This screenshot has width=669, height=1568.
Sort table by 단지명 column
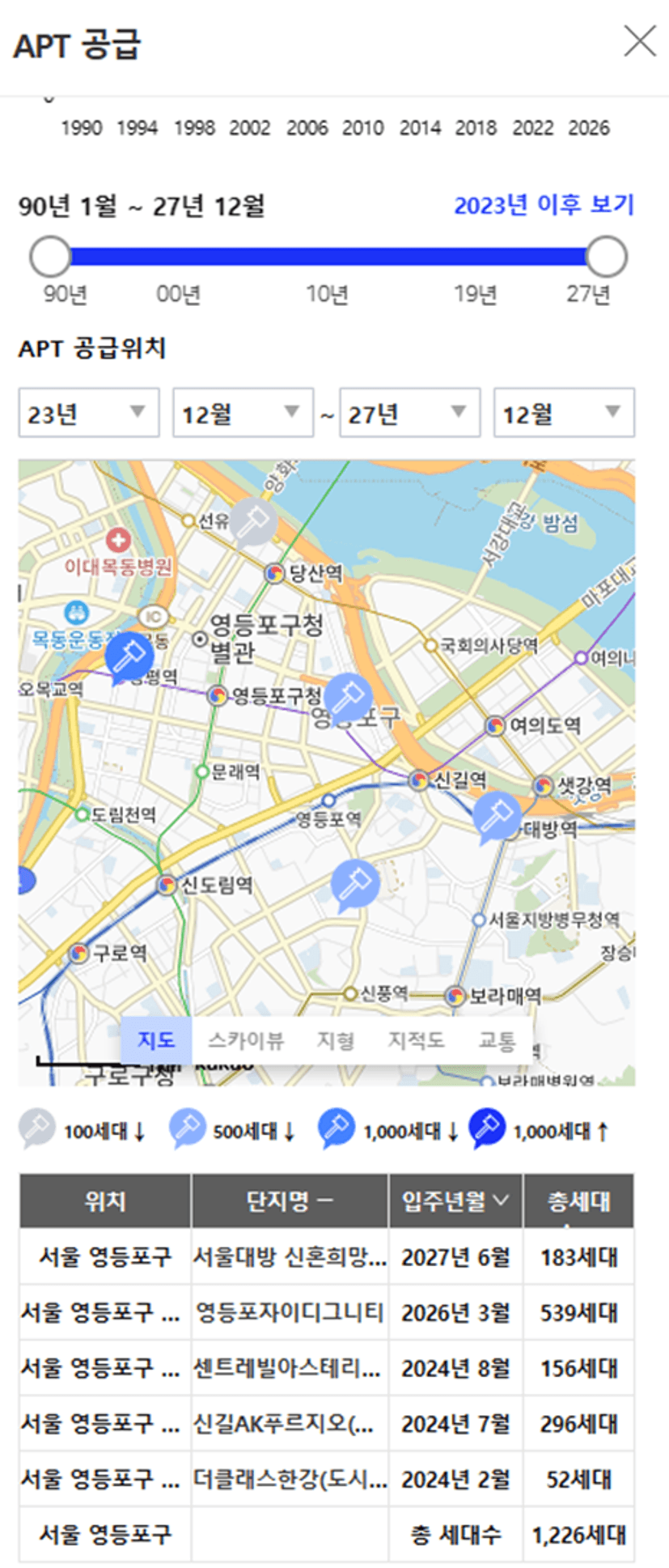(289, 1200)
